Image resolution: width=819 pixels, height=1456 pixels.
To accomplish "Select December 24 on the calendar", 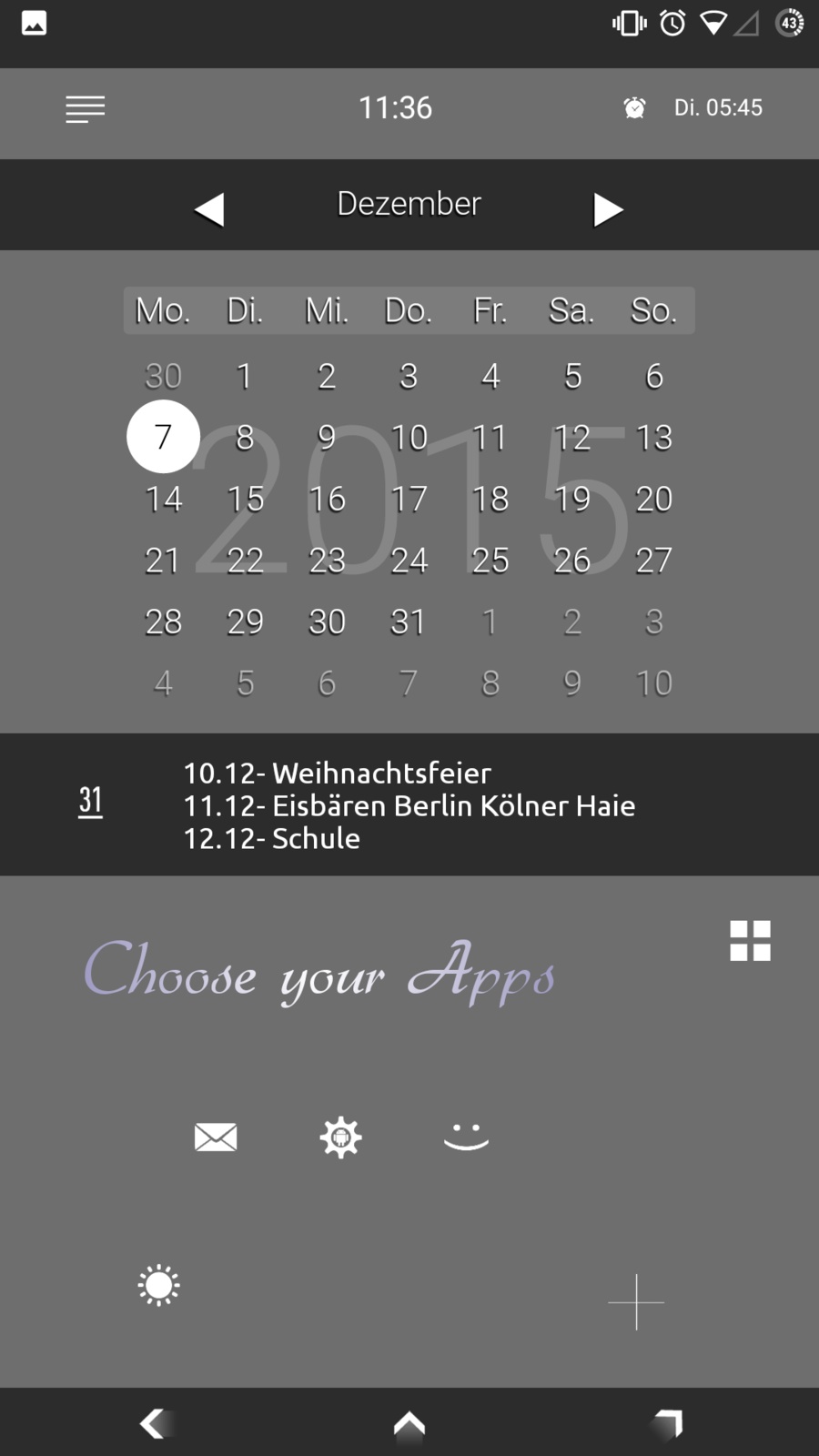I will coord(409,561).
